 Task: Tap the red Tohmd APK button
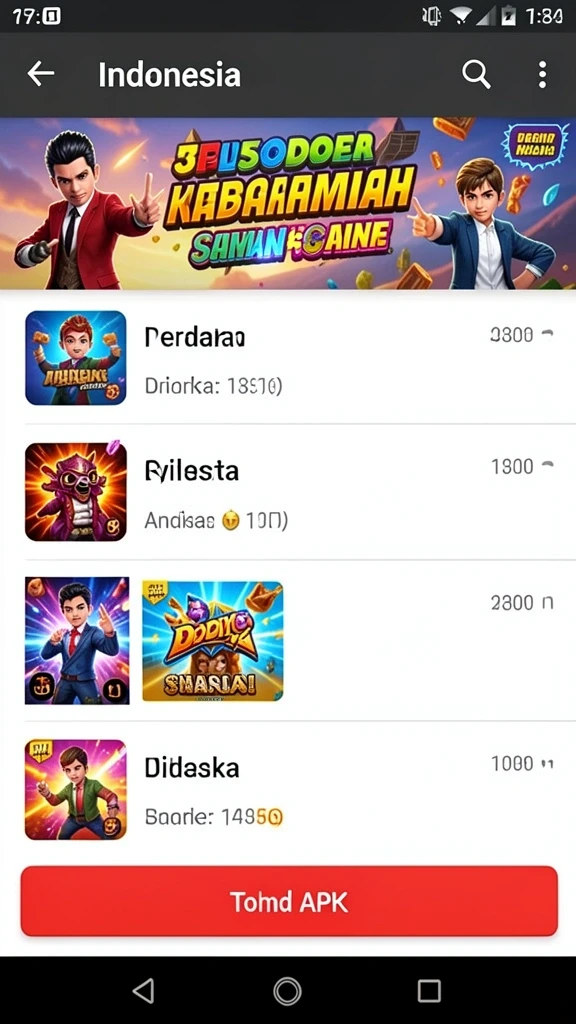[289, 901]
